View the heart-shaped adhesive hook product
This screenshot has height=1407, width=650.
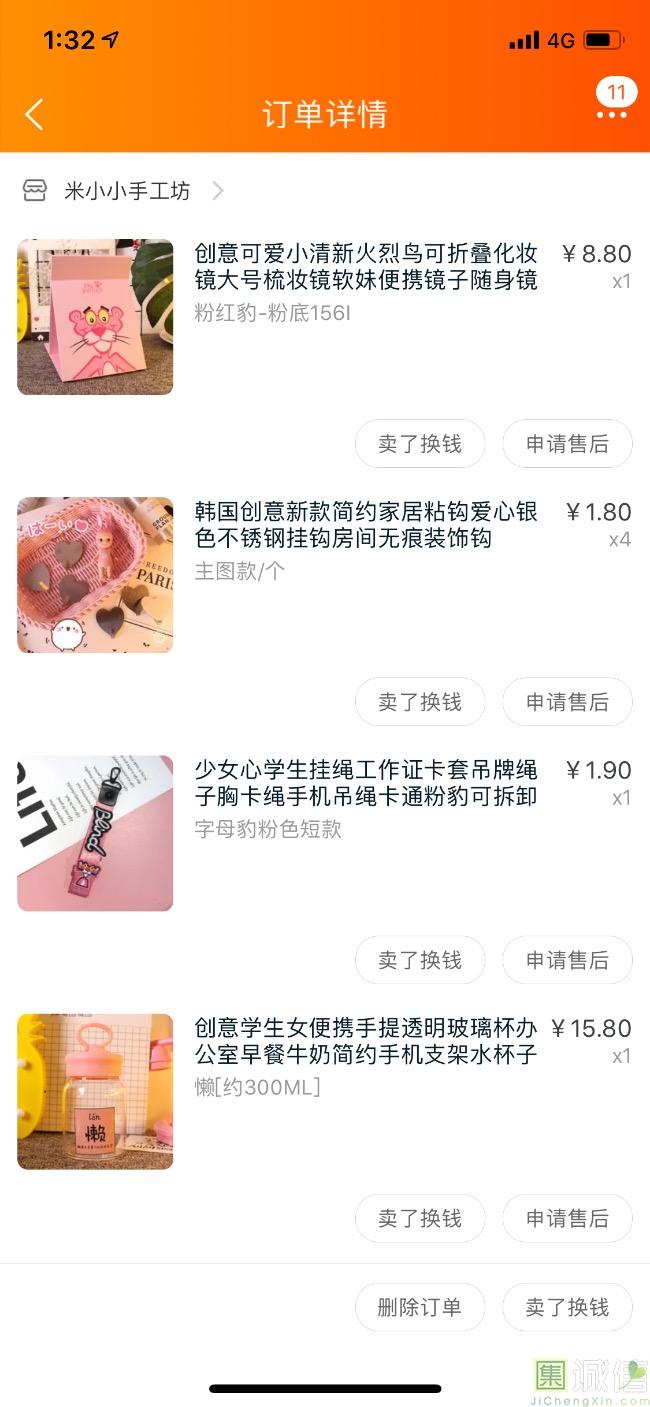click(95, 575)
